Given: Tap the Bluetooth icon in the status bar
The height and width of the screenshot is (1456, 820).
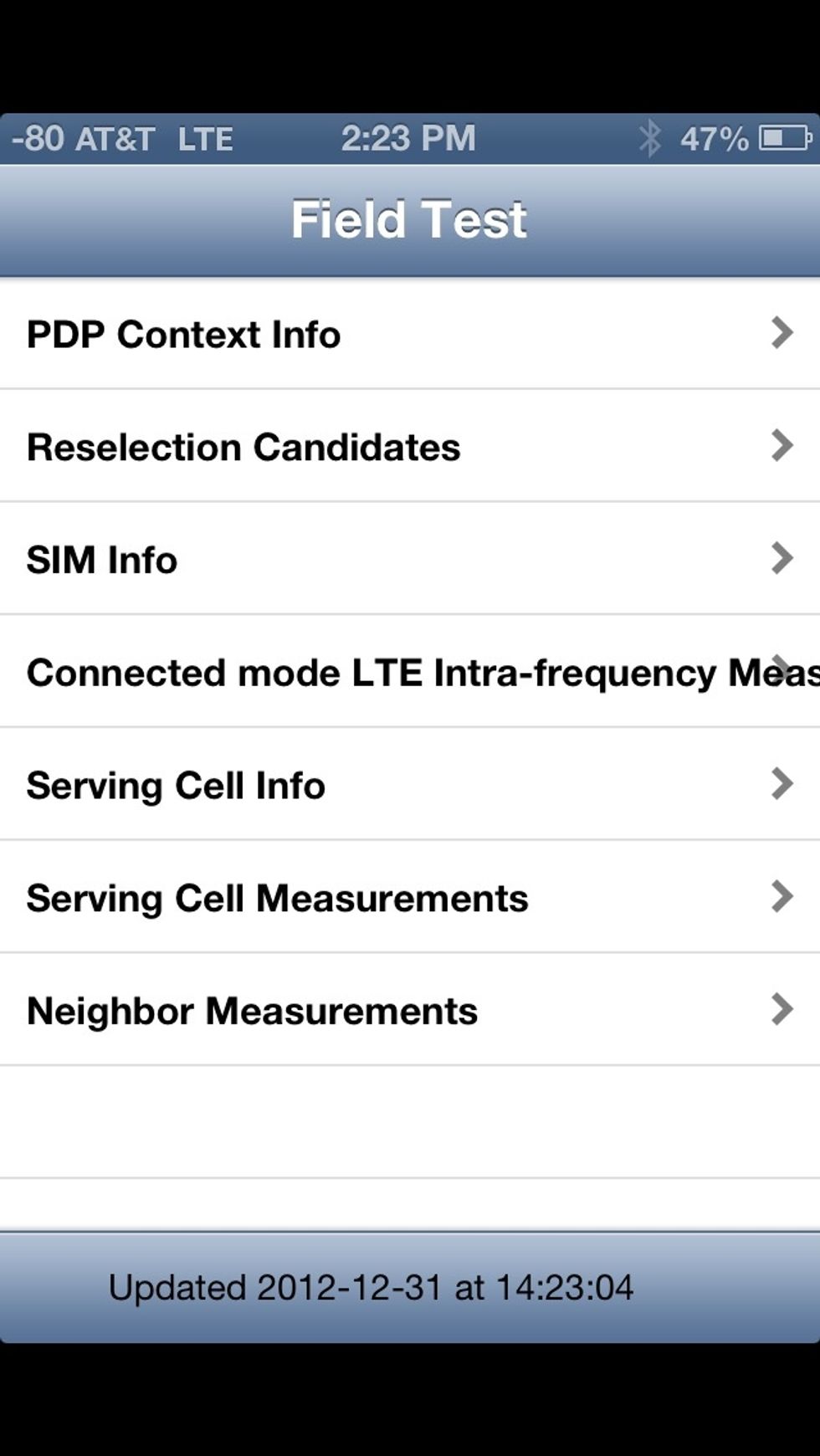Looking at the screenshot, I should click(x=651, y=136).
